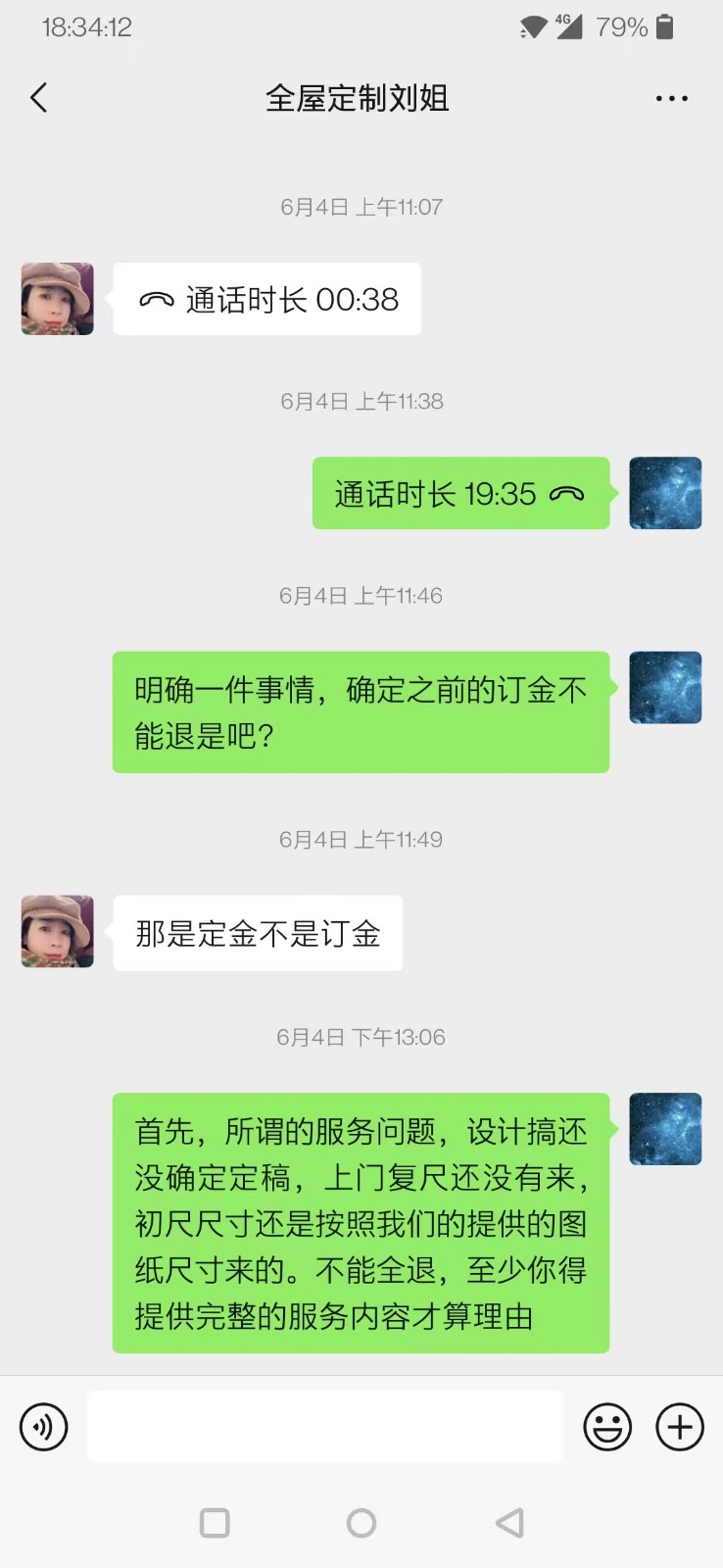Image resolution: width=723 pixels, height=1568 pixels.
Task: View 刘姐's profile via avatar beside 那是定金不是订金
Action: (58, 931)
